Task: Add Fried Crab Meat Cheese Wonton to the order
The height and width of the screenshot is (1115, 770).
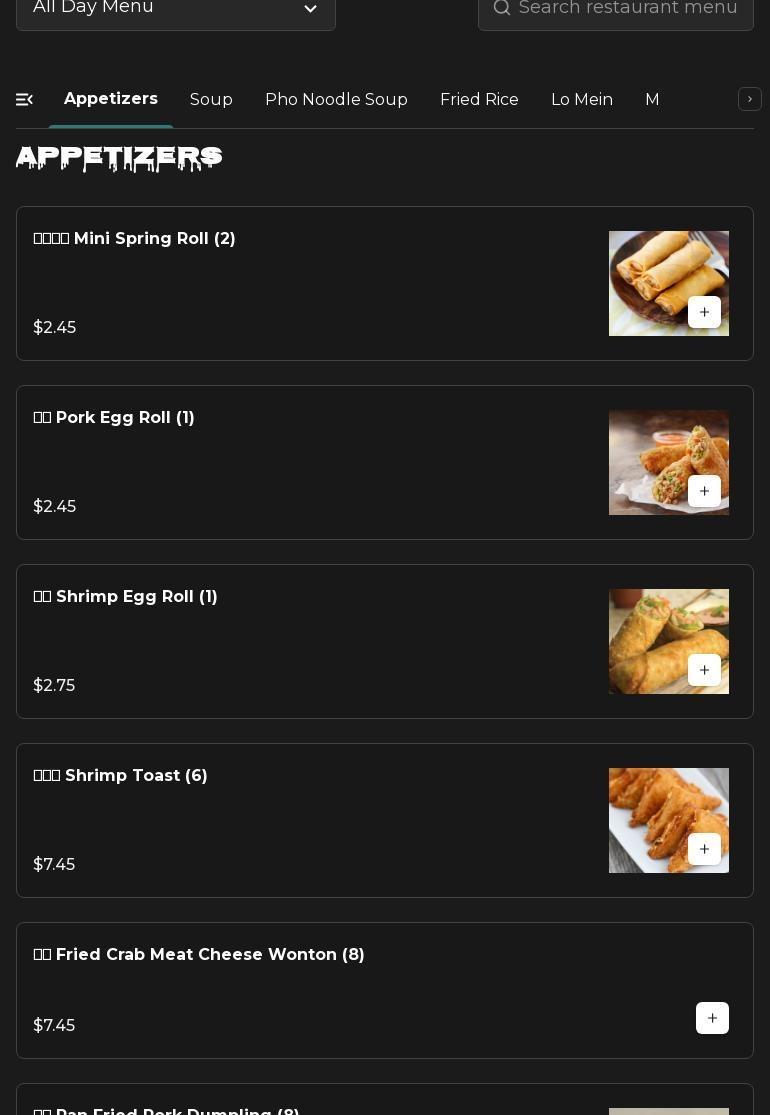Action: [712, 1018]
